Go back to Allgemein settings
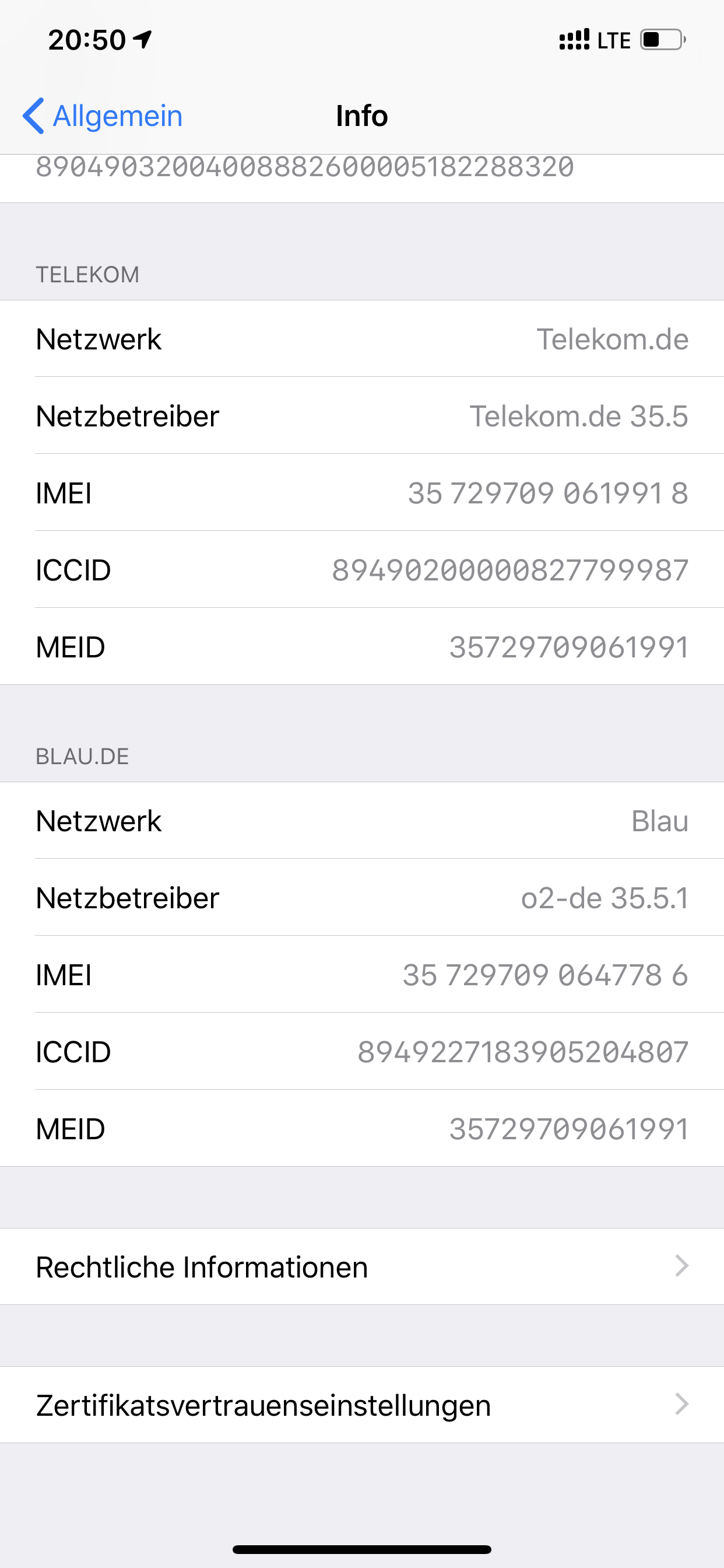 [x=102, y=116]
